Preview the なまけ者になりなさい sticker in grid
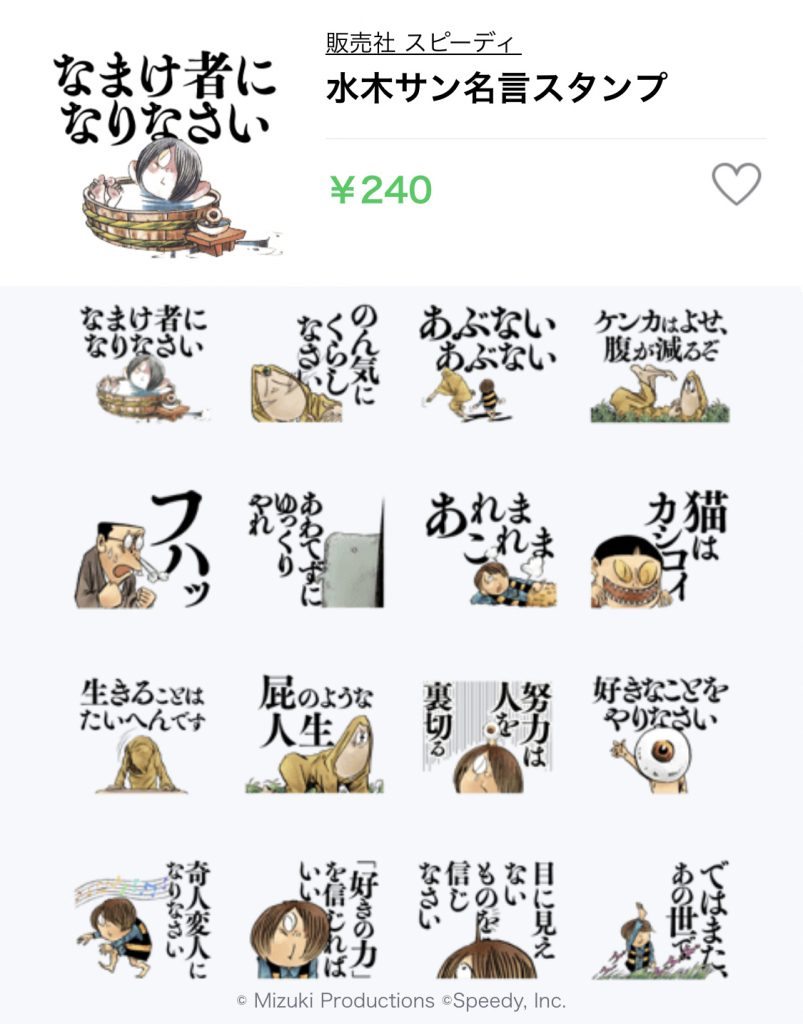Image resolution: width=803 pixels, height=1024 pixels. 142,362
